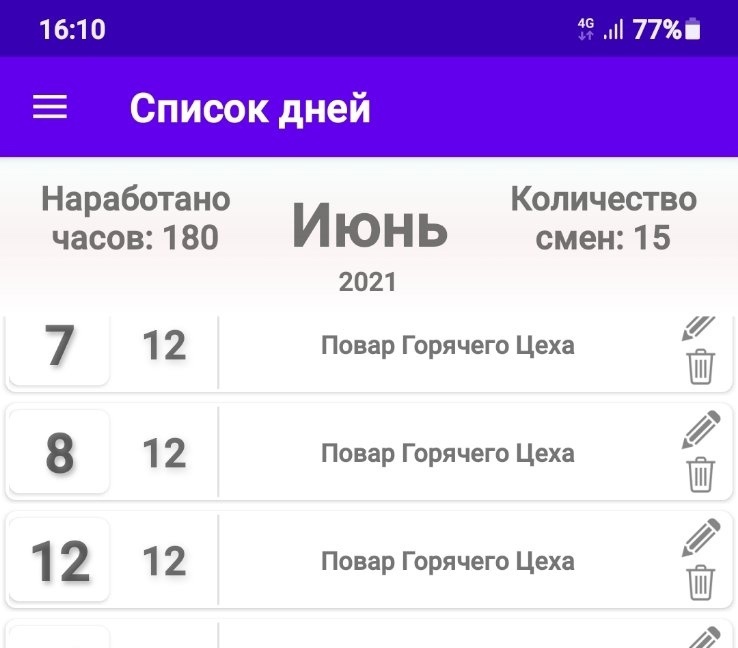Delete the shift entry for day 8
This screenshot has height=648, width=738.
701,474
